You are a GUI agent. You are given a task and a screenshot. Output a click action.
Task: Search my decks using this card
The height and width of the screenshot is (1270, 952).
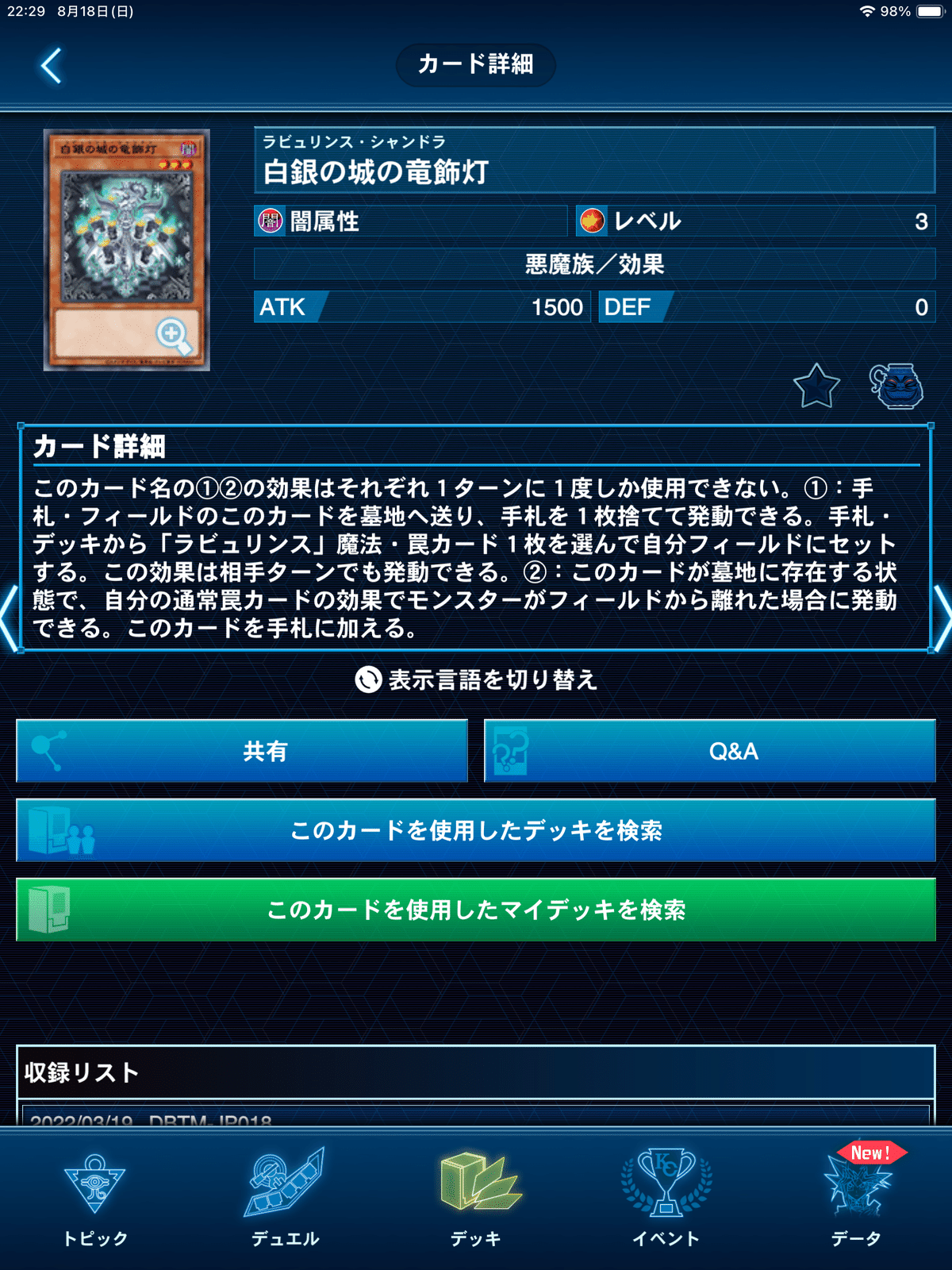(476, 910)
